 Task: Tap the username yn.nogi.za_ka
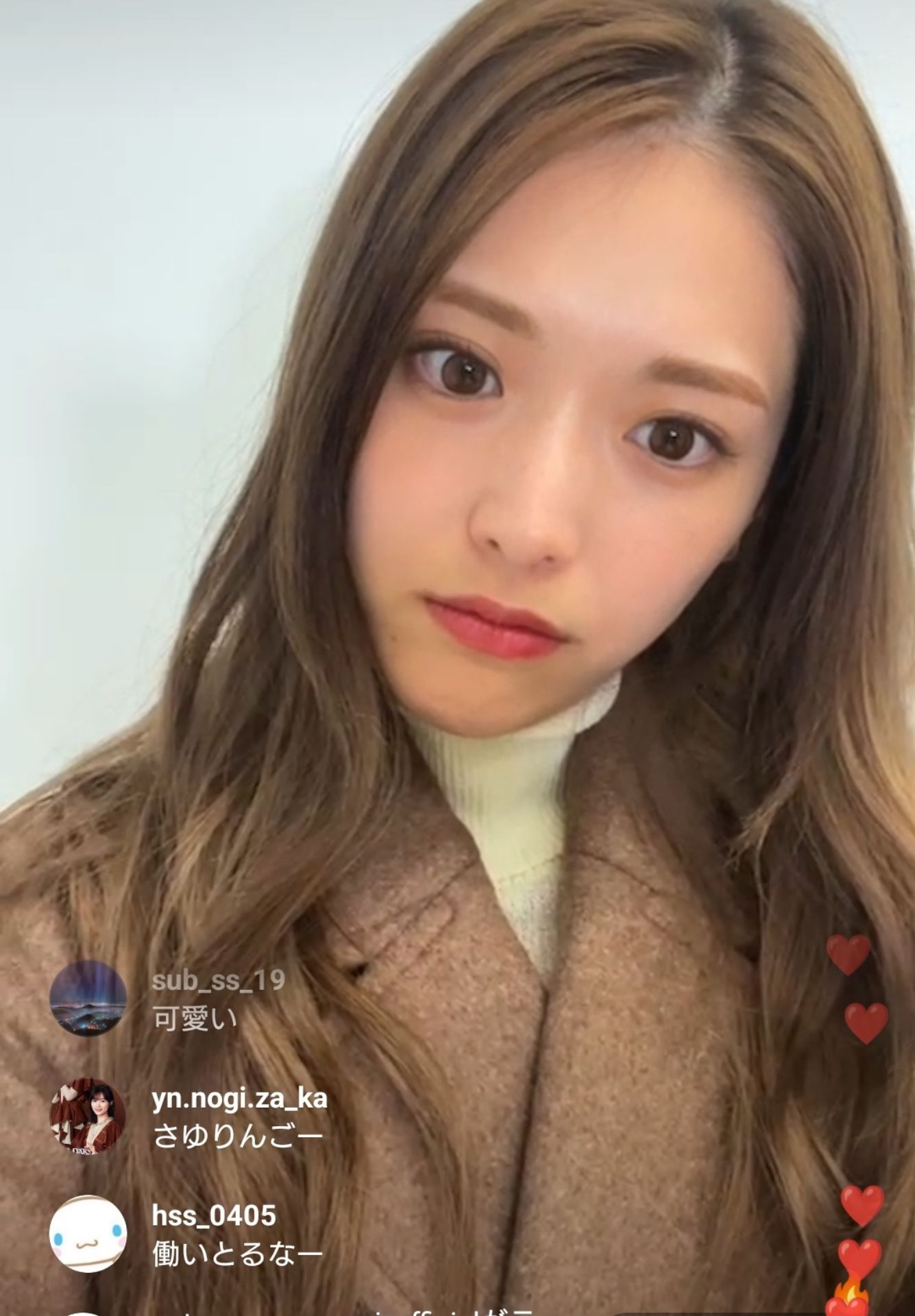[x=239, y=1099]
